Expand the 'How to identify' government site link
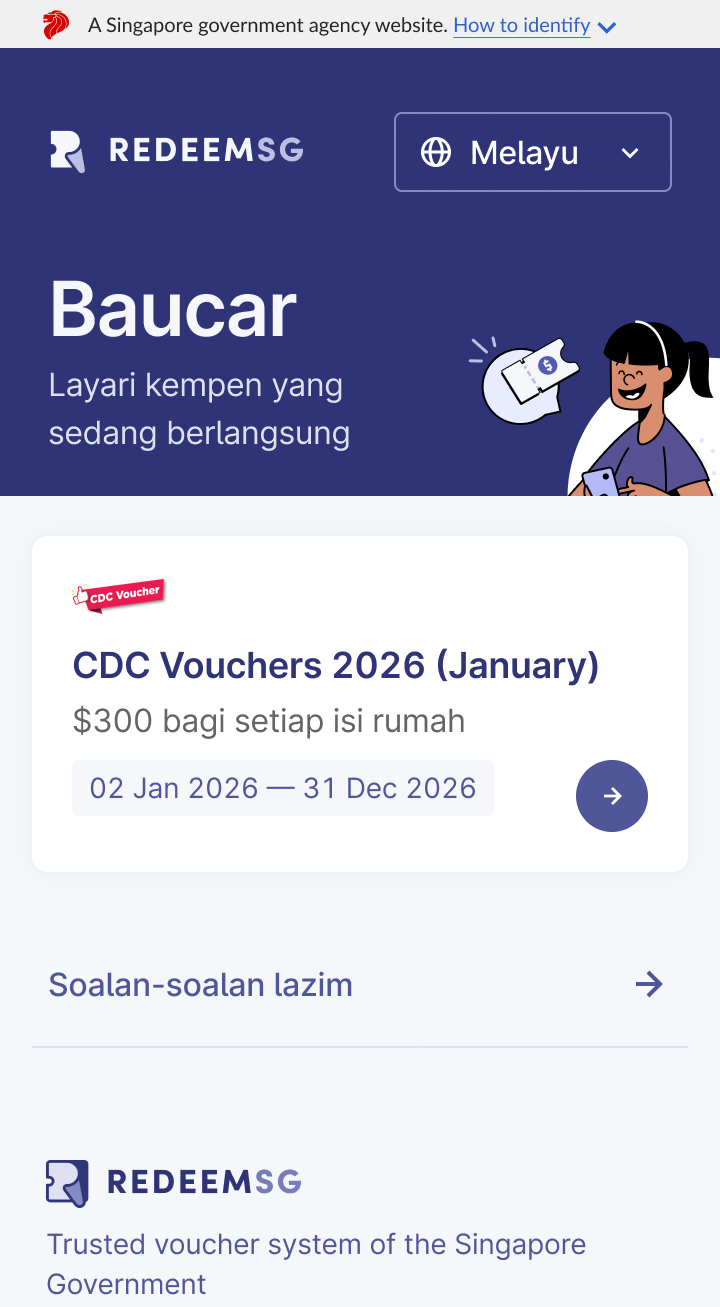Image resolution: width=720 pixels, height=1307 pixels. pyautogui.click(x=534, y=26)
